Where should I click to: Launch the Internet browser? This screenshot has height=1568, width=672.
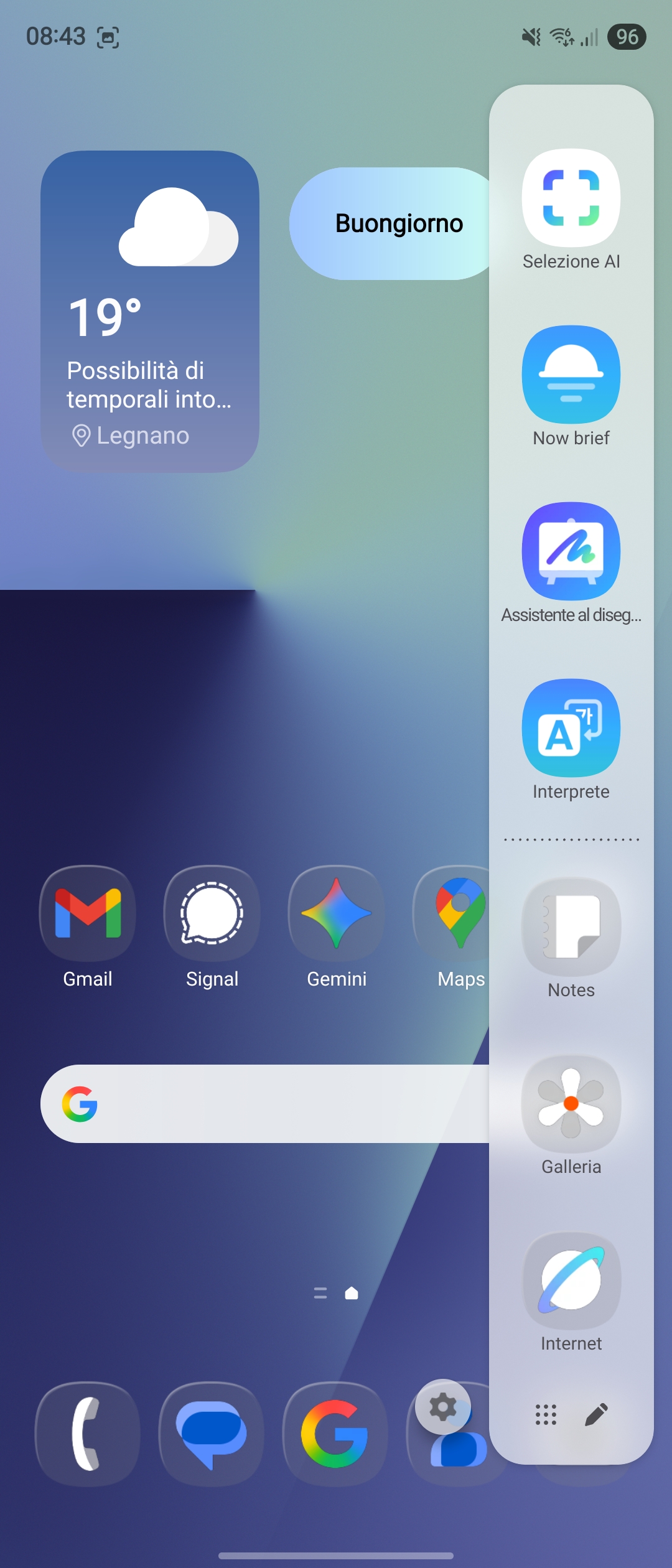571,1281
